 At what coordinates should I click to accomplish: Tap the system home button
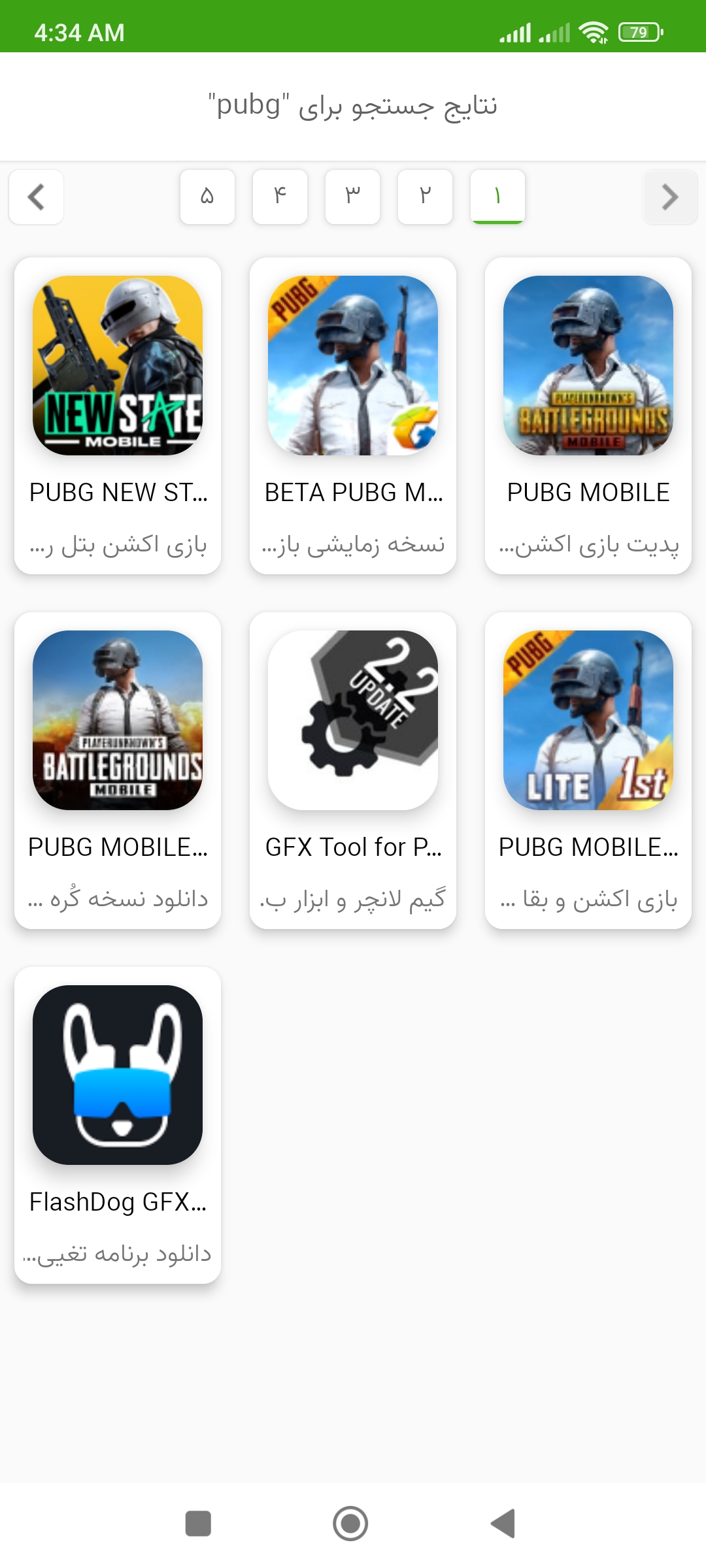(350, 1524)
